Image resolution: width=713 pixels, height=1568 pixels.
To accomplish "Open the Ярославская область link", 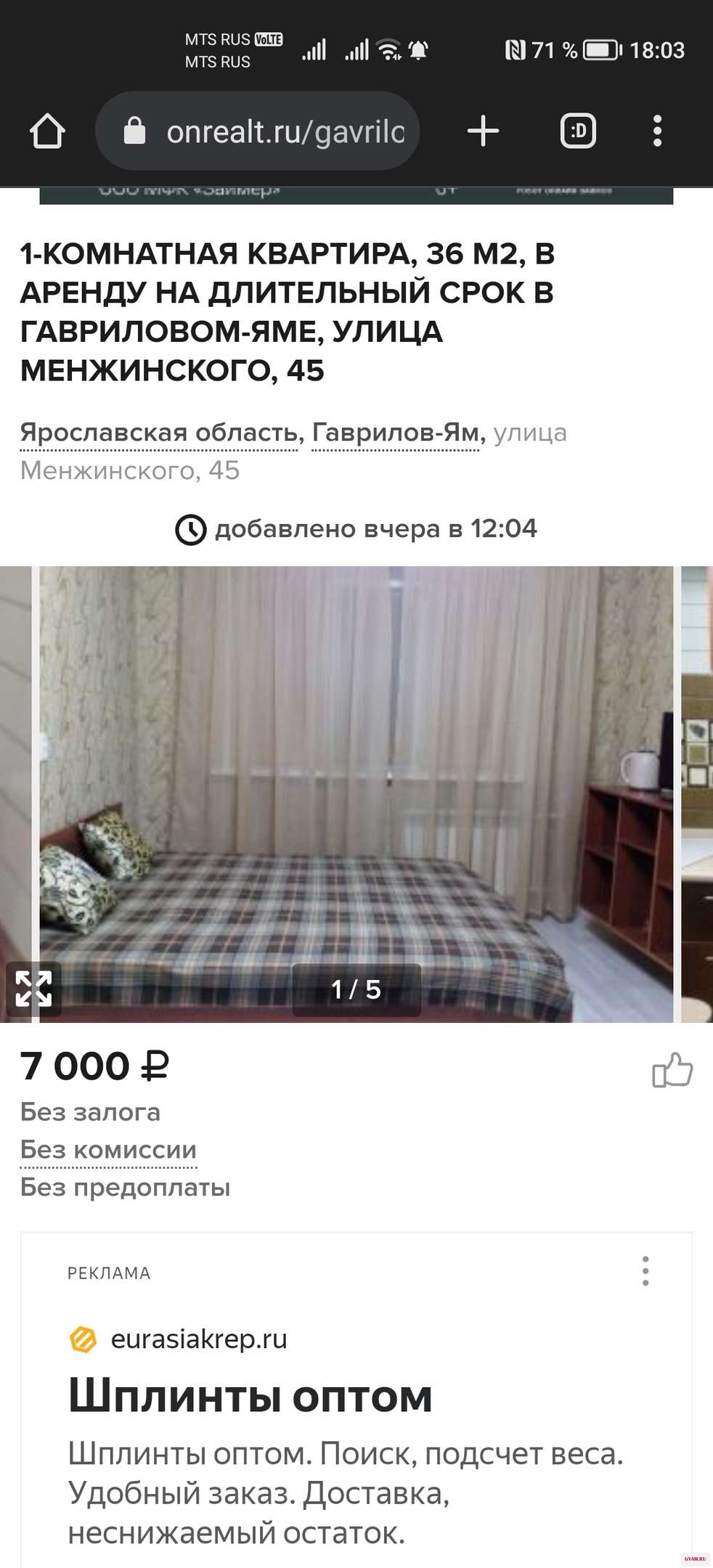I will click(x=159, y=433).
